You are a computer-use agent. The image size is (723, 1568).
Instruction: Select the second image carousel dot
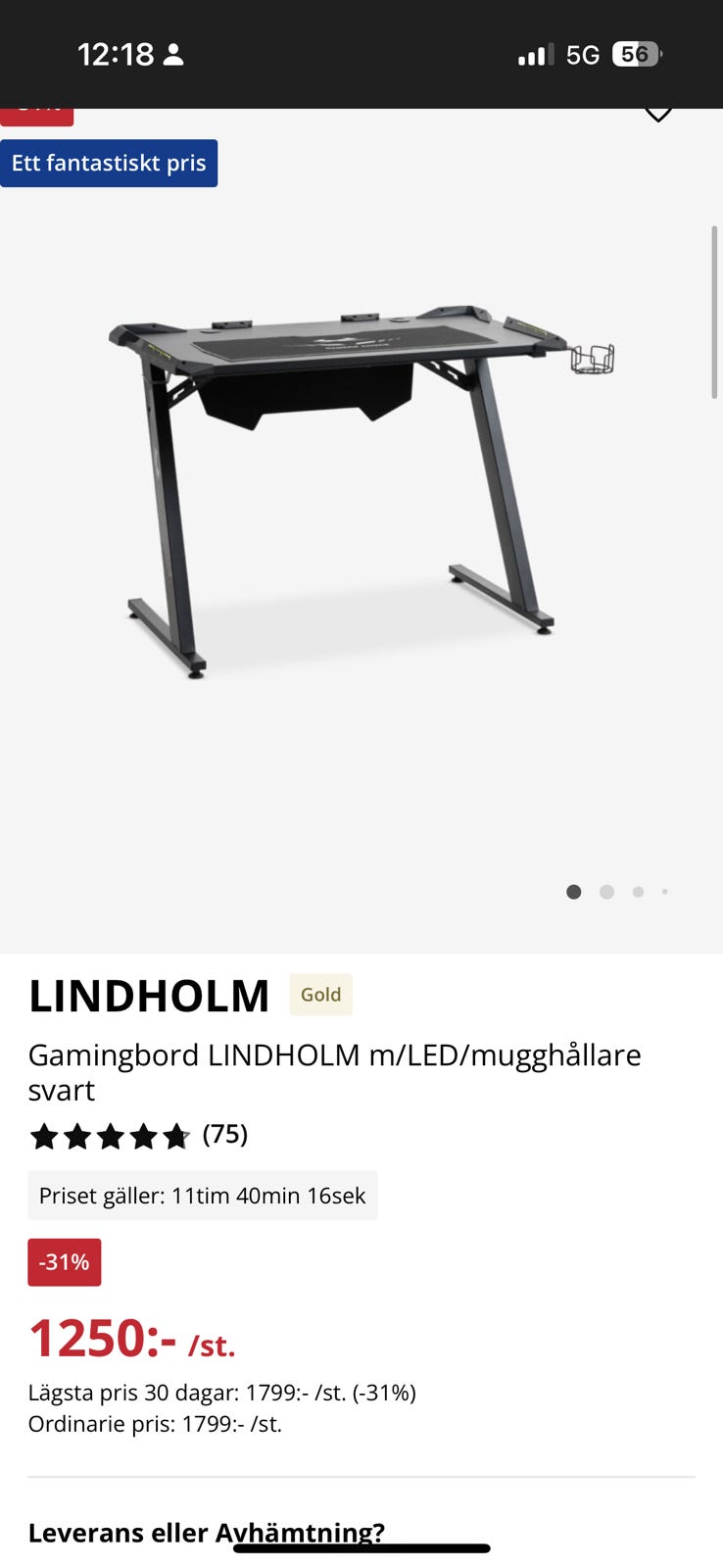(606, 892)
